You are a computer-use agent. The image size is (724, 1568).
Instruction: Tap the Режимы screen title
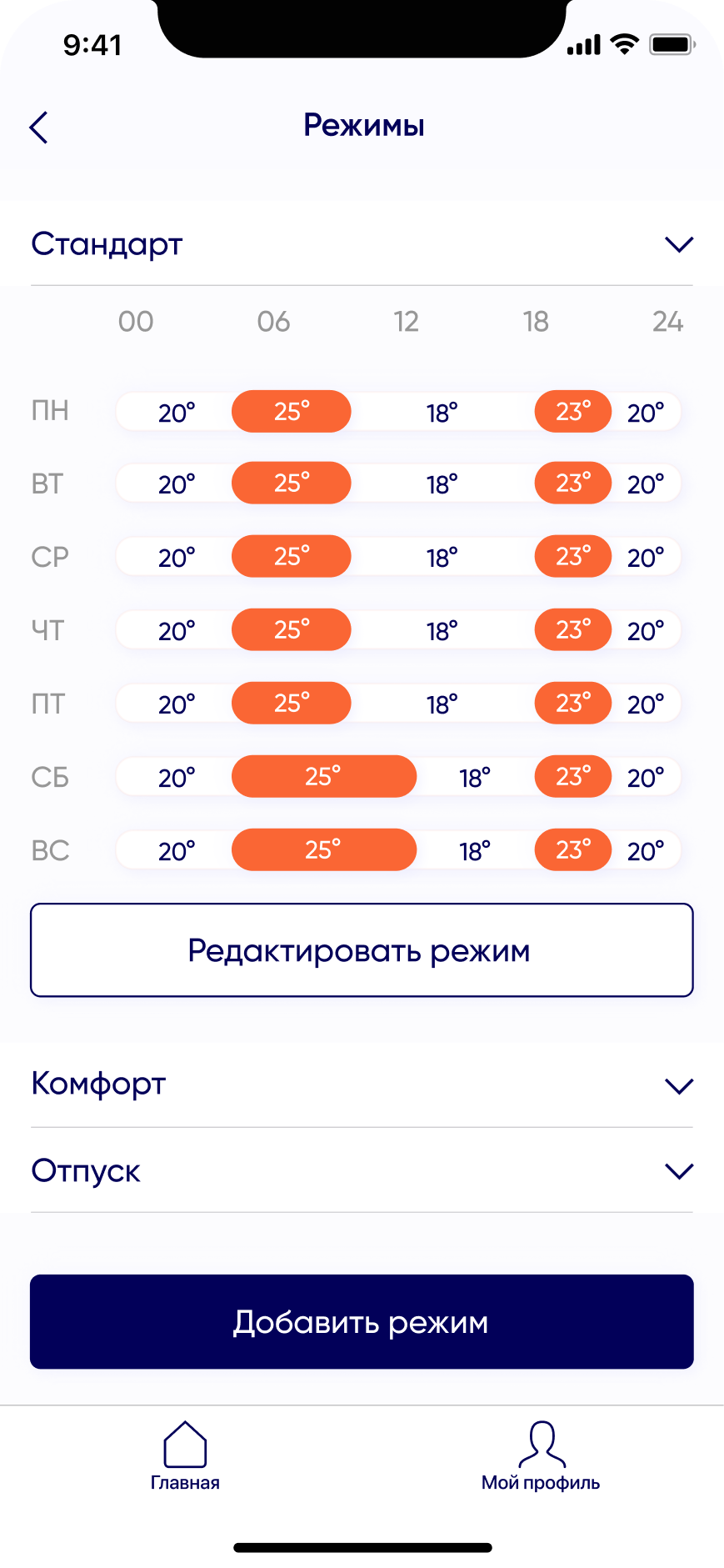362,126
